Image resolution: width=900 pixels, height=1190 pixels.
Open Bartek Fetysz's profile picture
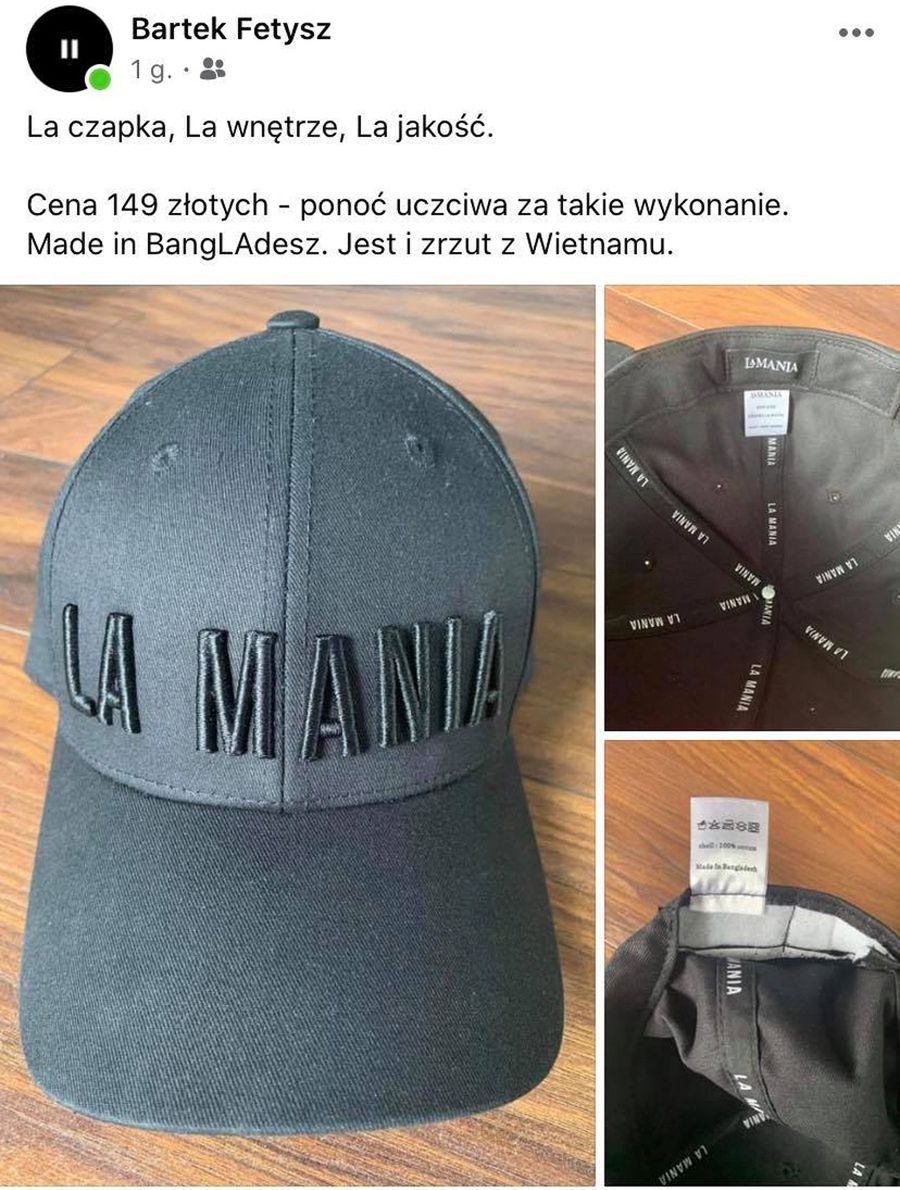tap(68, 48)
